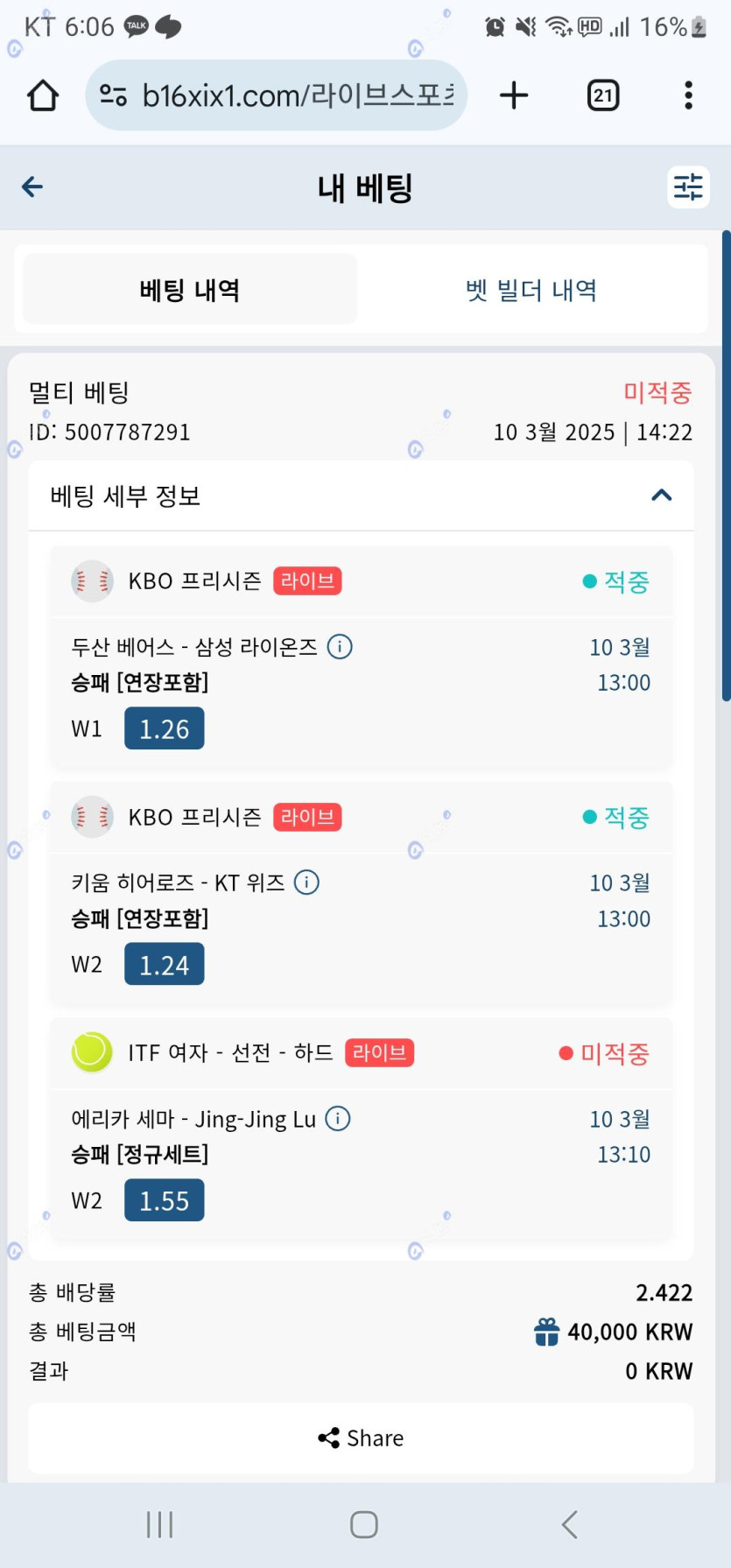The image size is (731, 1568).
Task: Show info for 두산 베어스 - 삼성 라이온즈
Action: 340,647
